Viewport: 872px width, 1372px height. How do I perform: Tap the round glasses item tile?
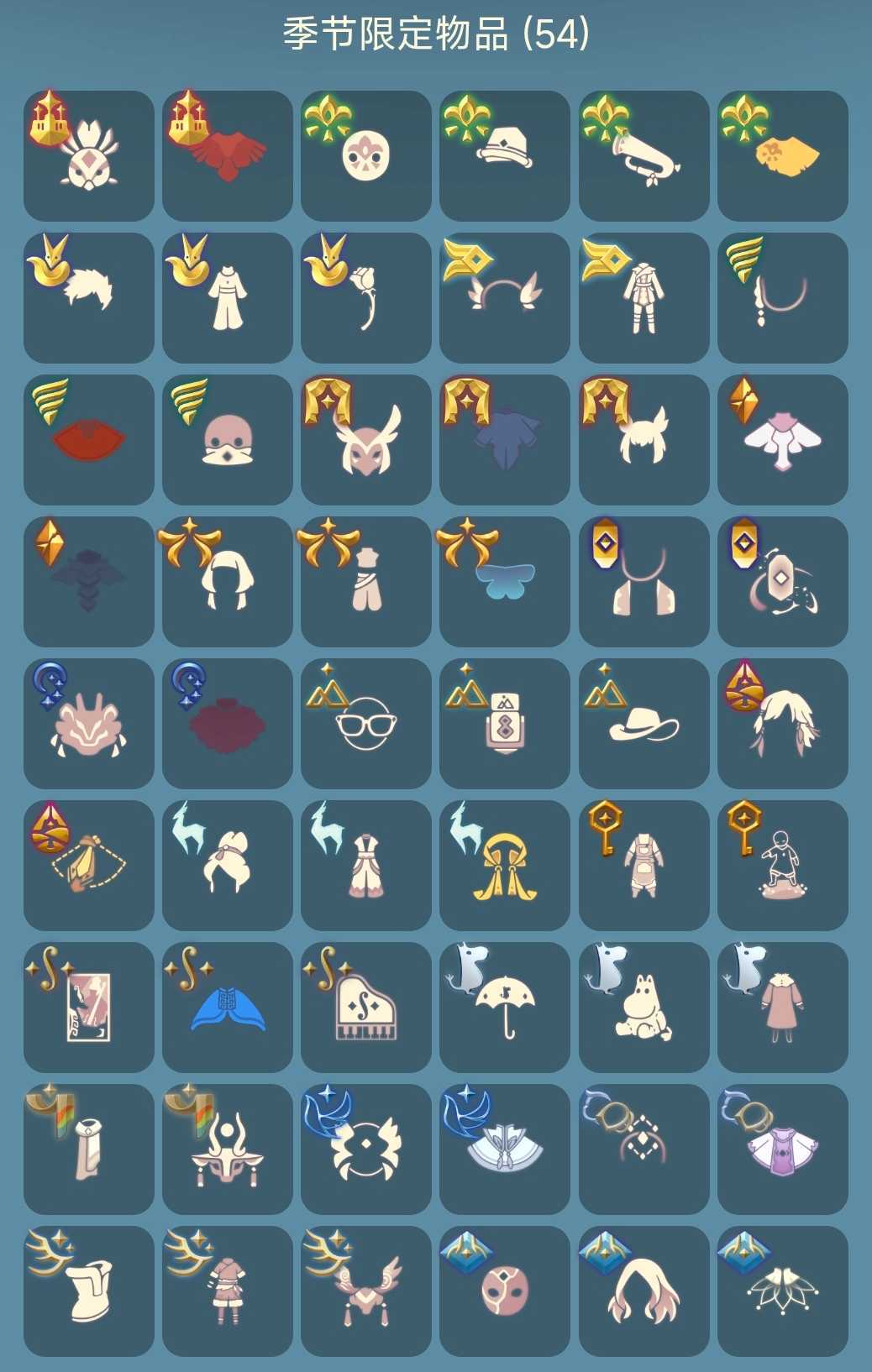(366, 723)
